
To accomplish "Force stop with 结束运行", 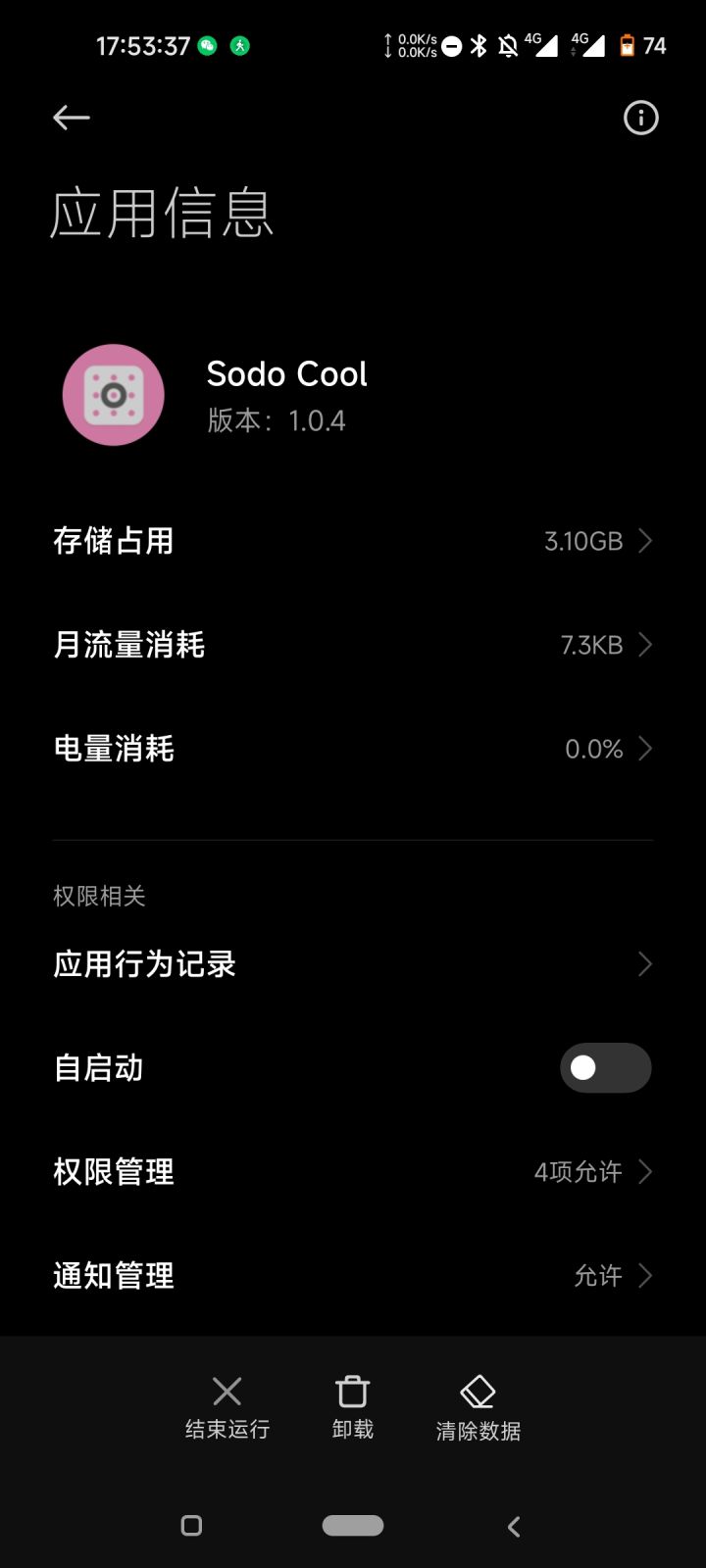I will click(x=227, y=1408).
